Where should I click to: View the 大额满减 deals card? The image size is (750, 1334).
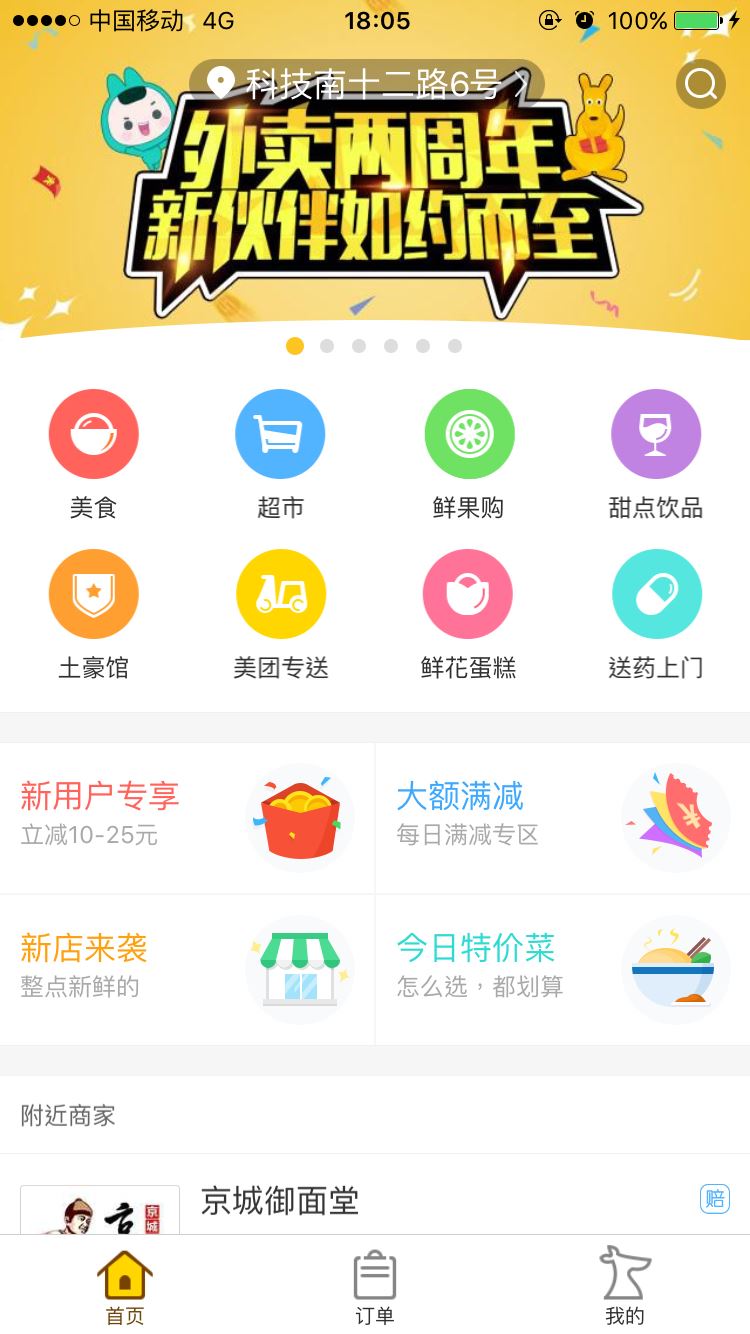click(562, 818)
